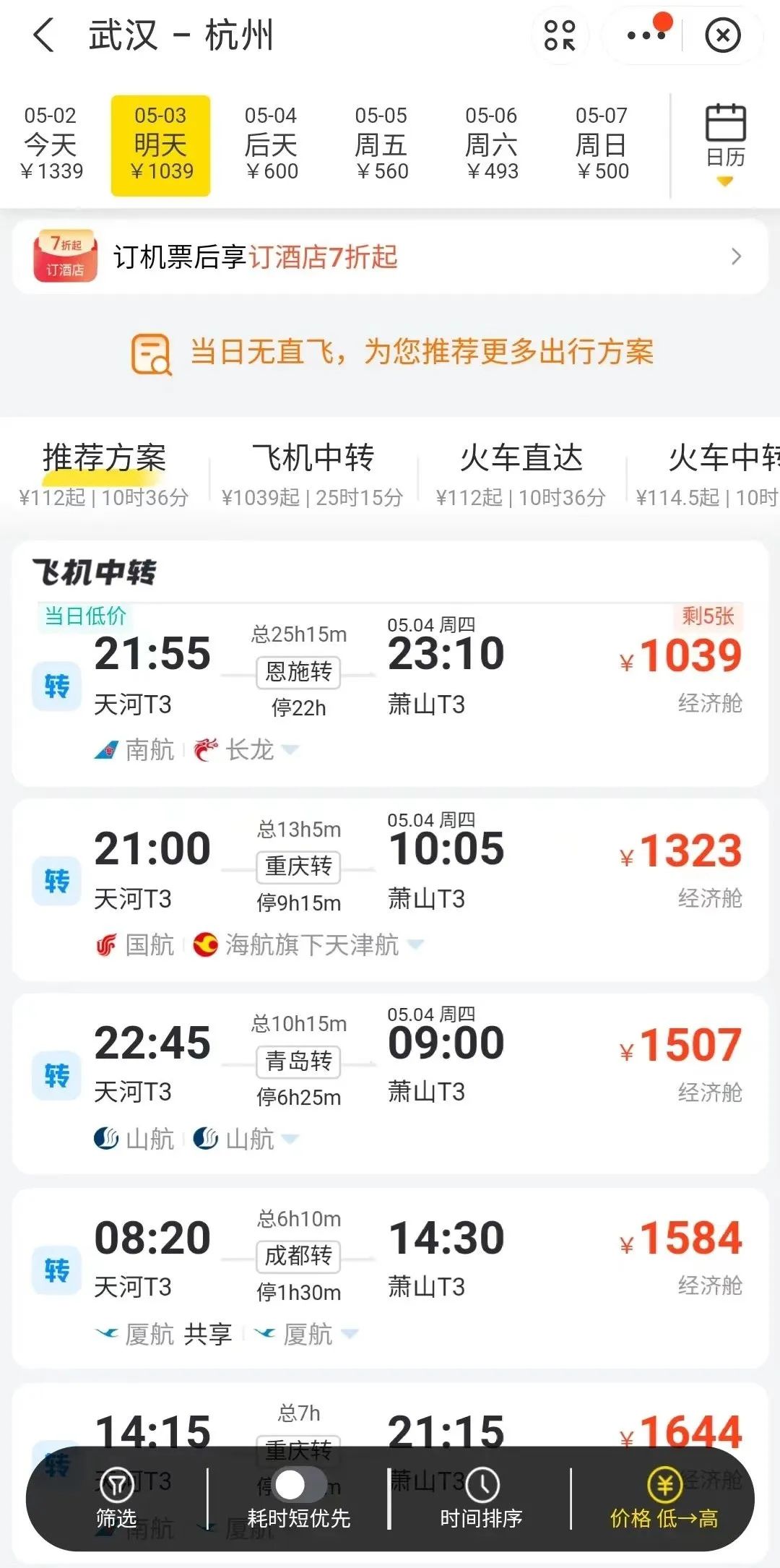Open the 筛选 filter options
Screen dimensions: 780x1568
tap(116, 1498)
